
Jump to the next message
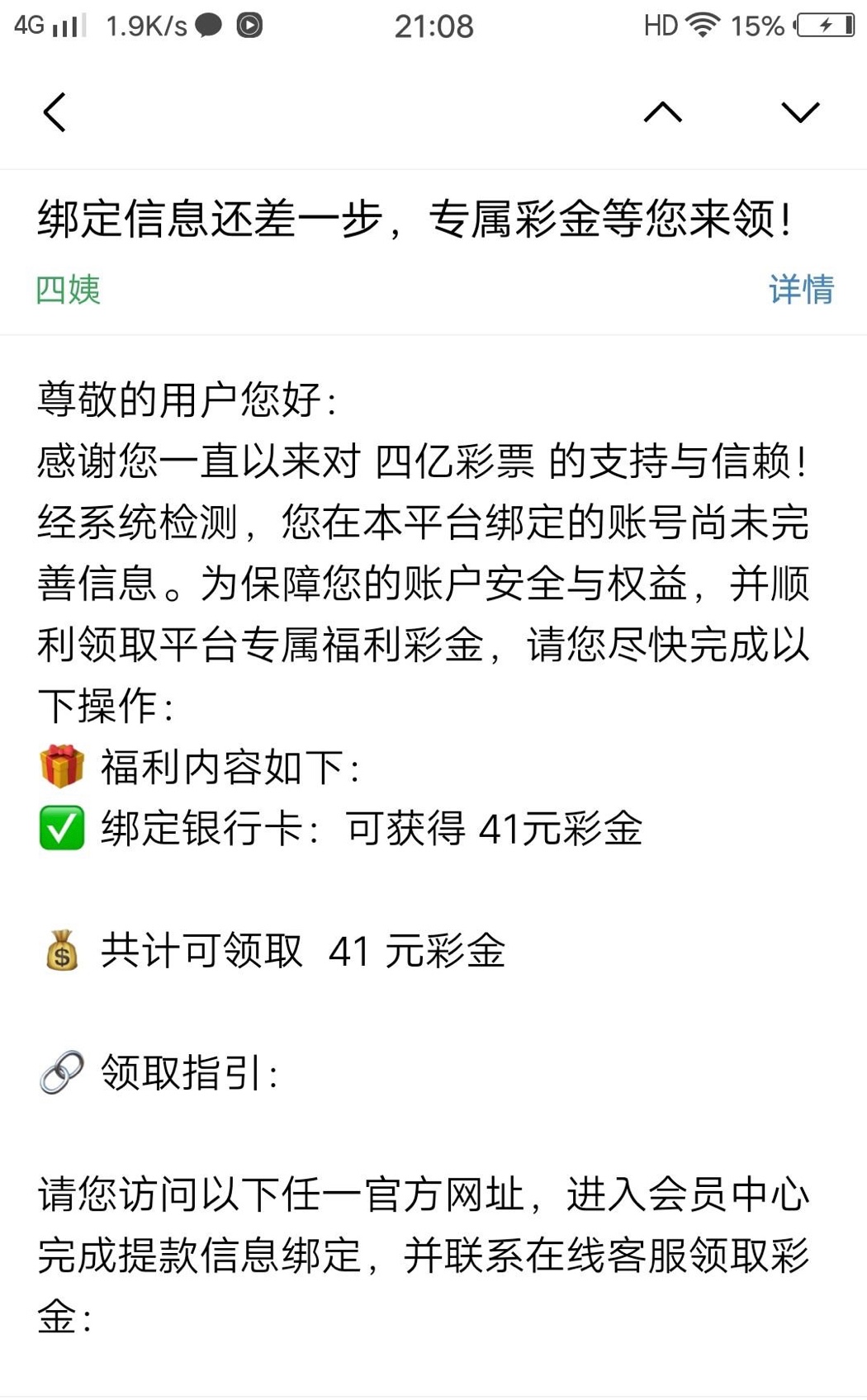point(799,112)
